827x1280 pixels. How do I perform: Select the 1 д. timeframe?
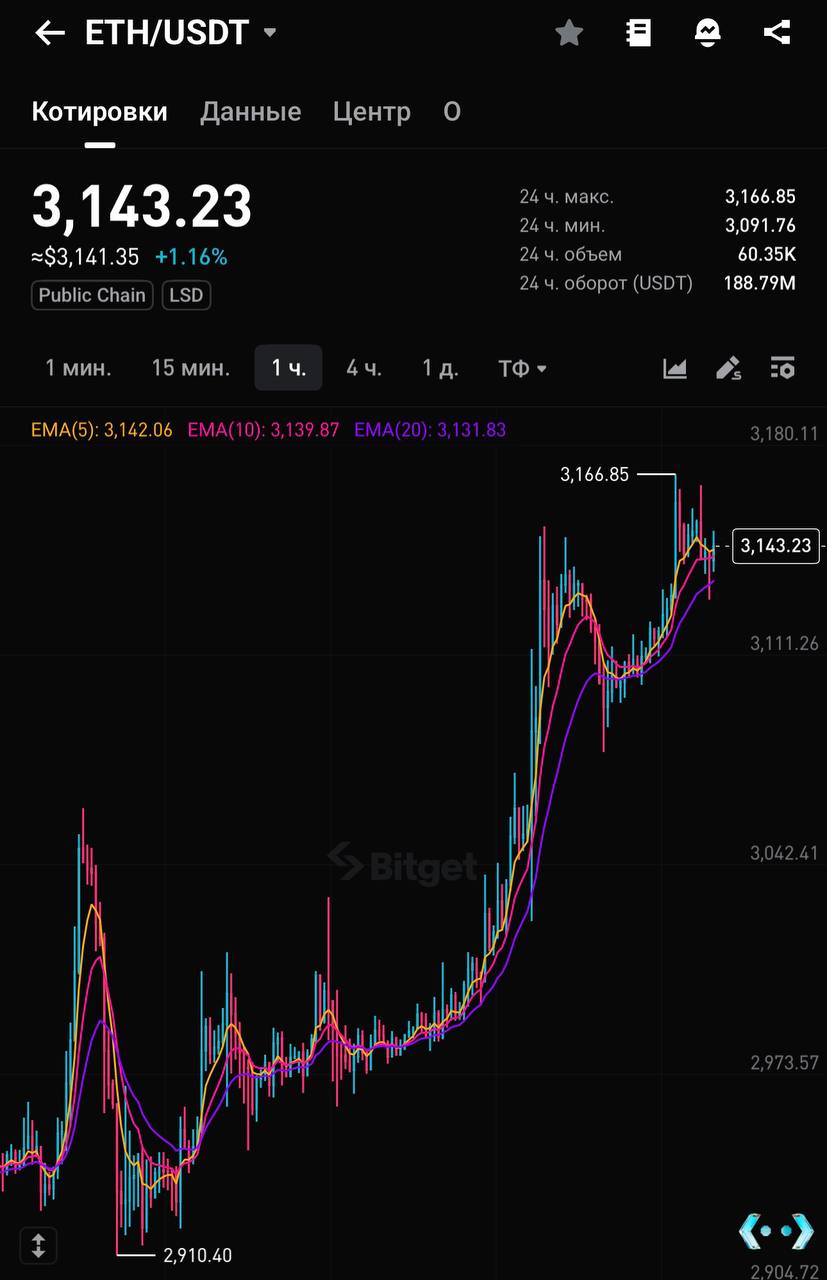(440, 368)
